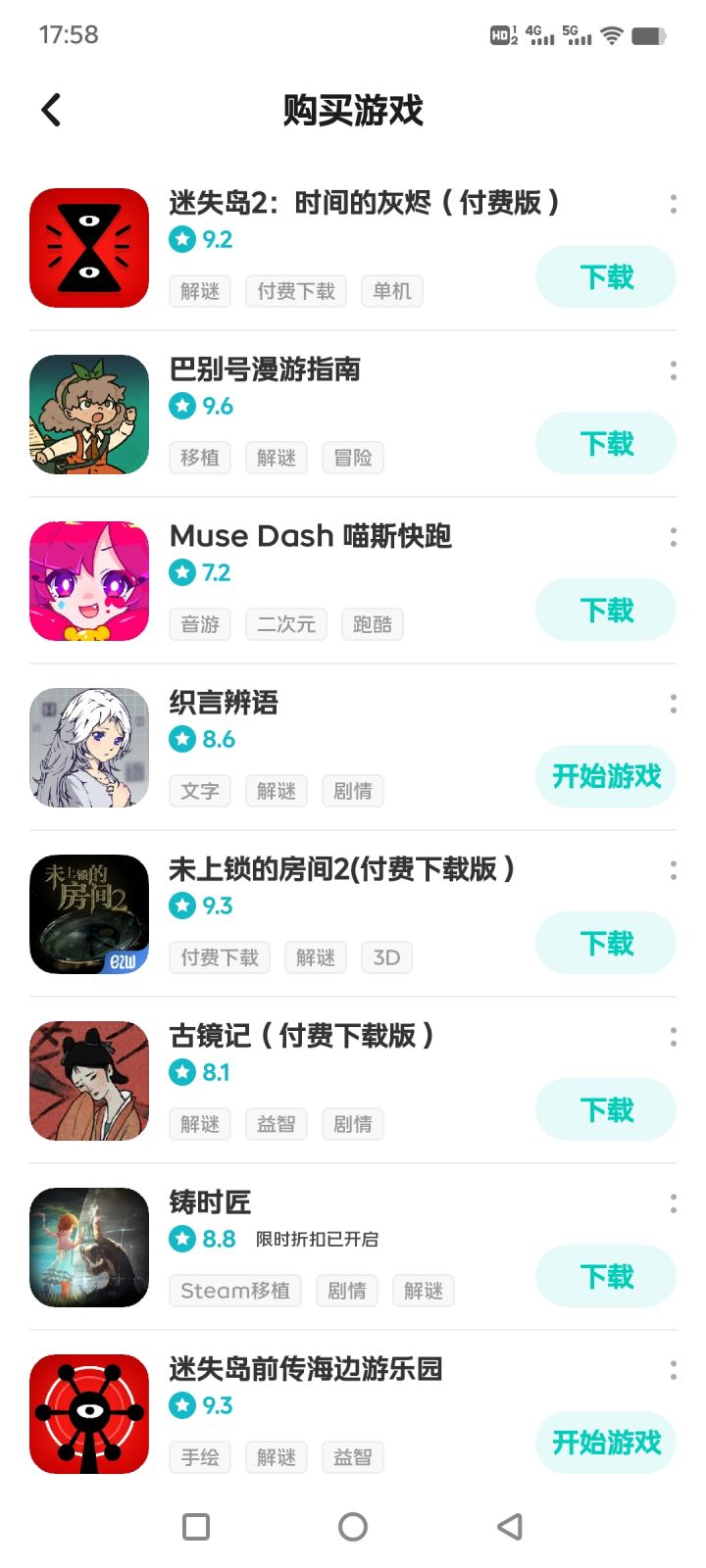
Task: Open the 古镜记 game icon
Action: 88,1080
